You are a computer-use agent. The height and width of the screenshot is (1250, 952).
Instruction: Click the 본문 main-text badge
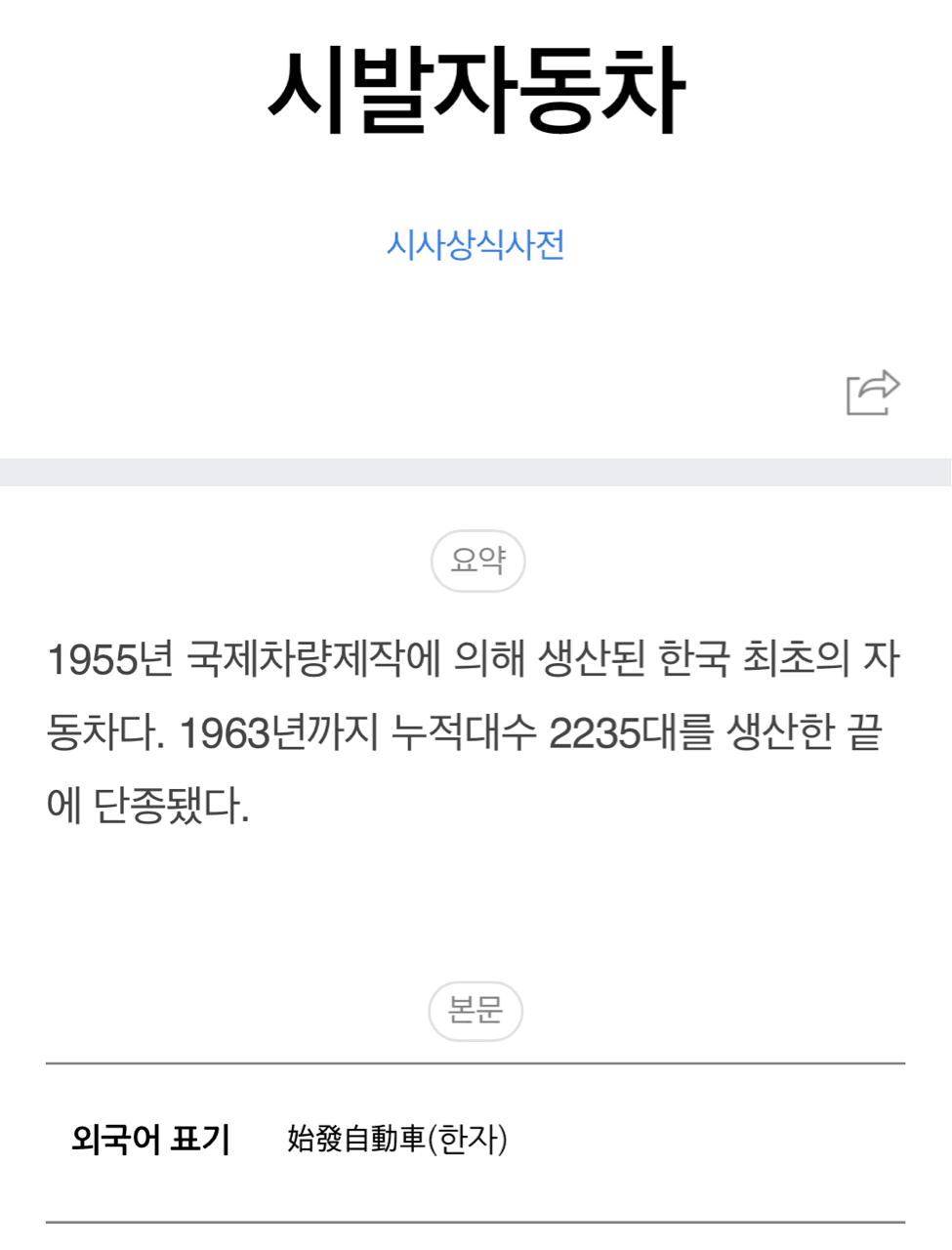point(476,1011)
